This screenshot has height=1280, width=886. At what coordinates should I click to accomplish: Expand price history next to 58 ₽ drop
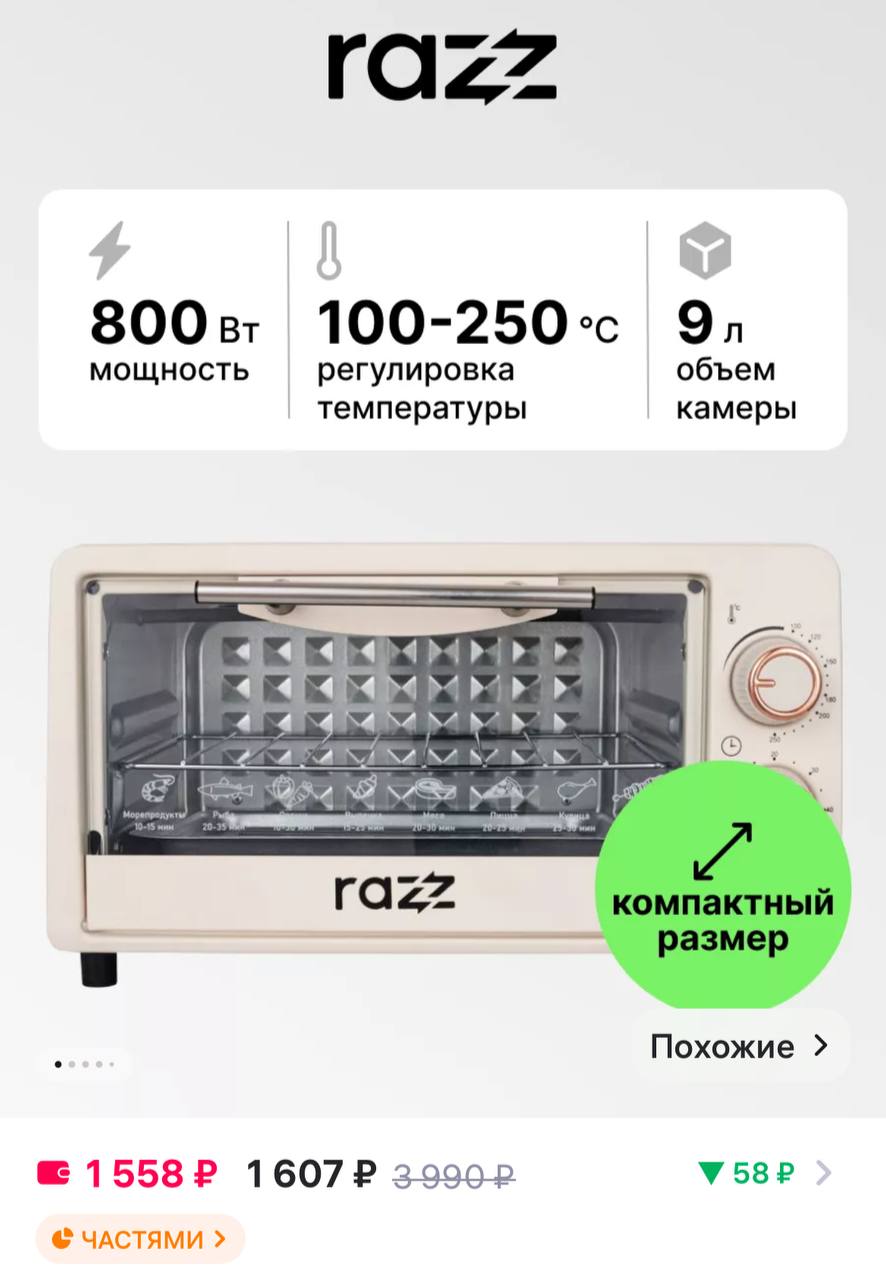[x=822, y=1173]
